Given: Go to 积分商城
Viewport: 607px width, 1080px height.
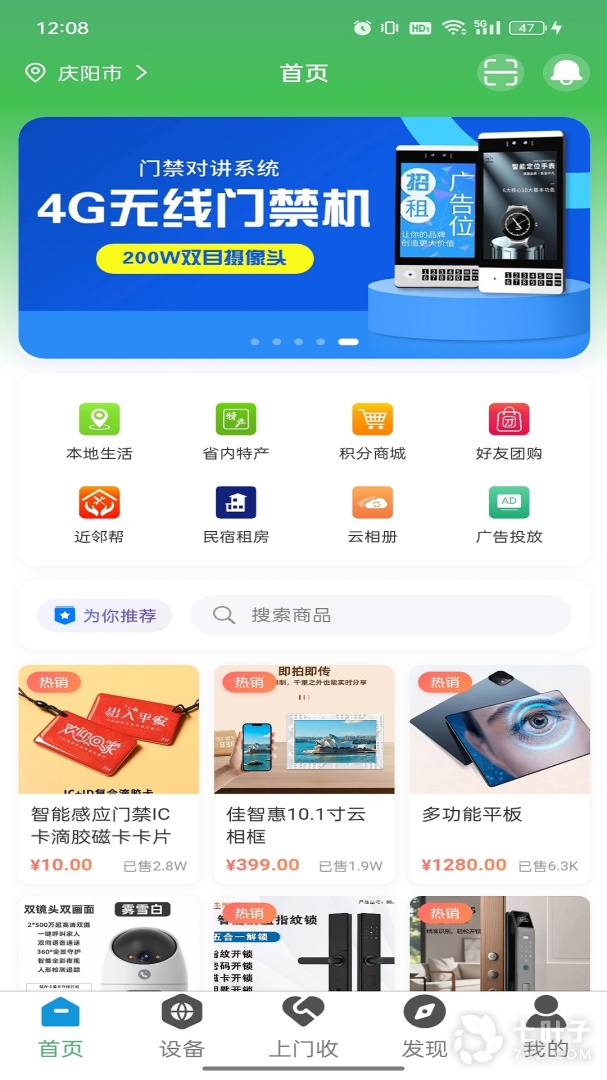Looking at the screenshot, I should [x=372, y=431].
